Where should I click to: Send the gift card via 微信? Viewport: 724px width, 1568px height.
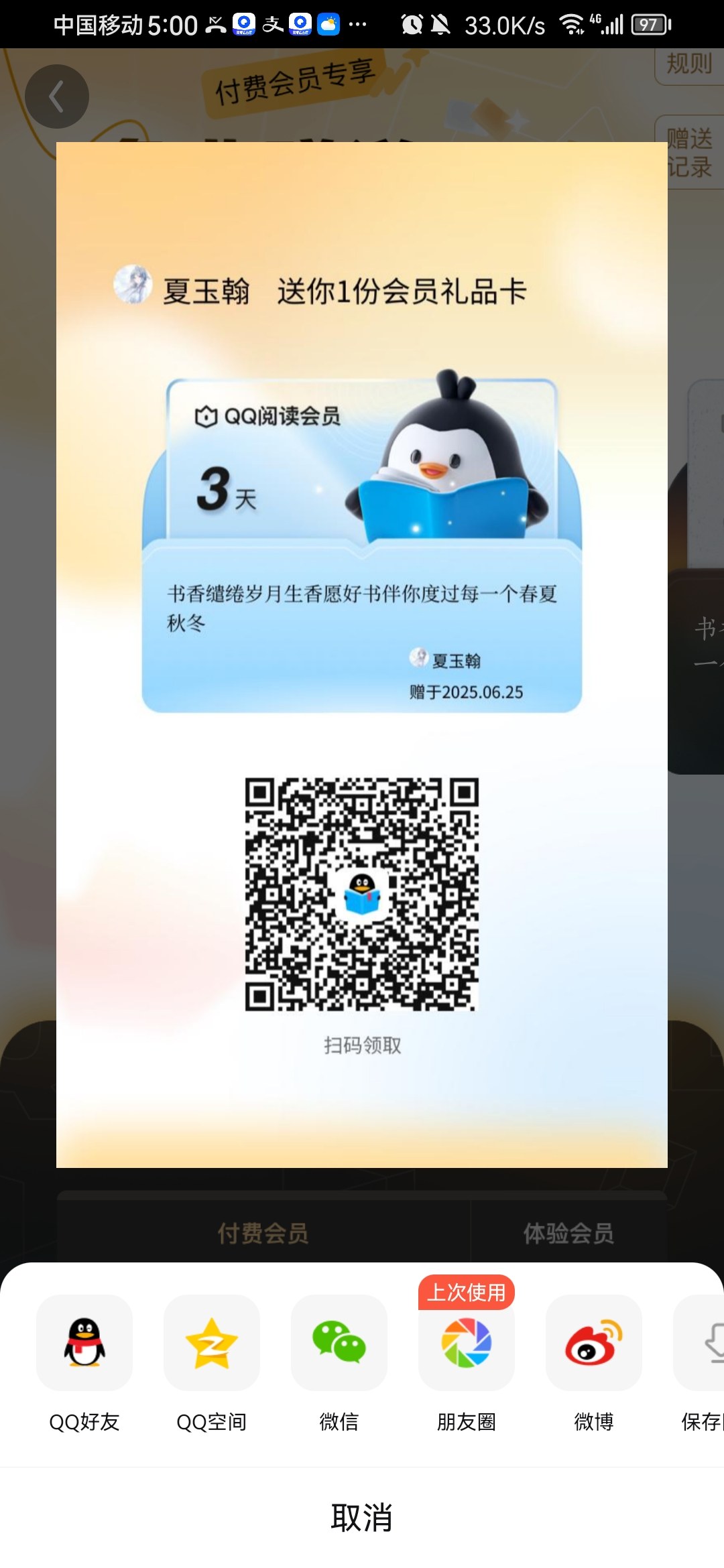(x=339, y=1342)
